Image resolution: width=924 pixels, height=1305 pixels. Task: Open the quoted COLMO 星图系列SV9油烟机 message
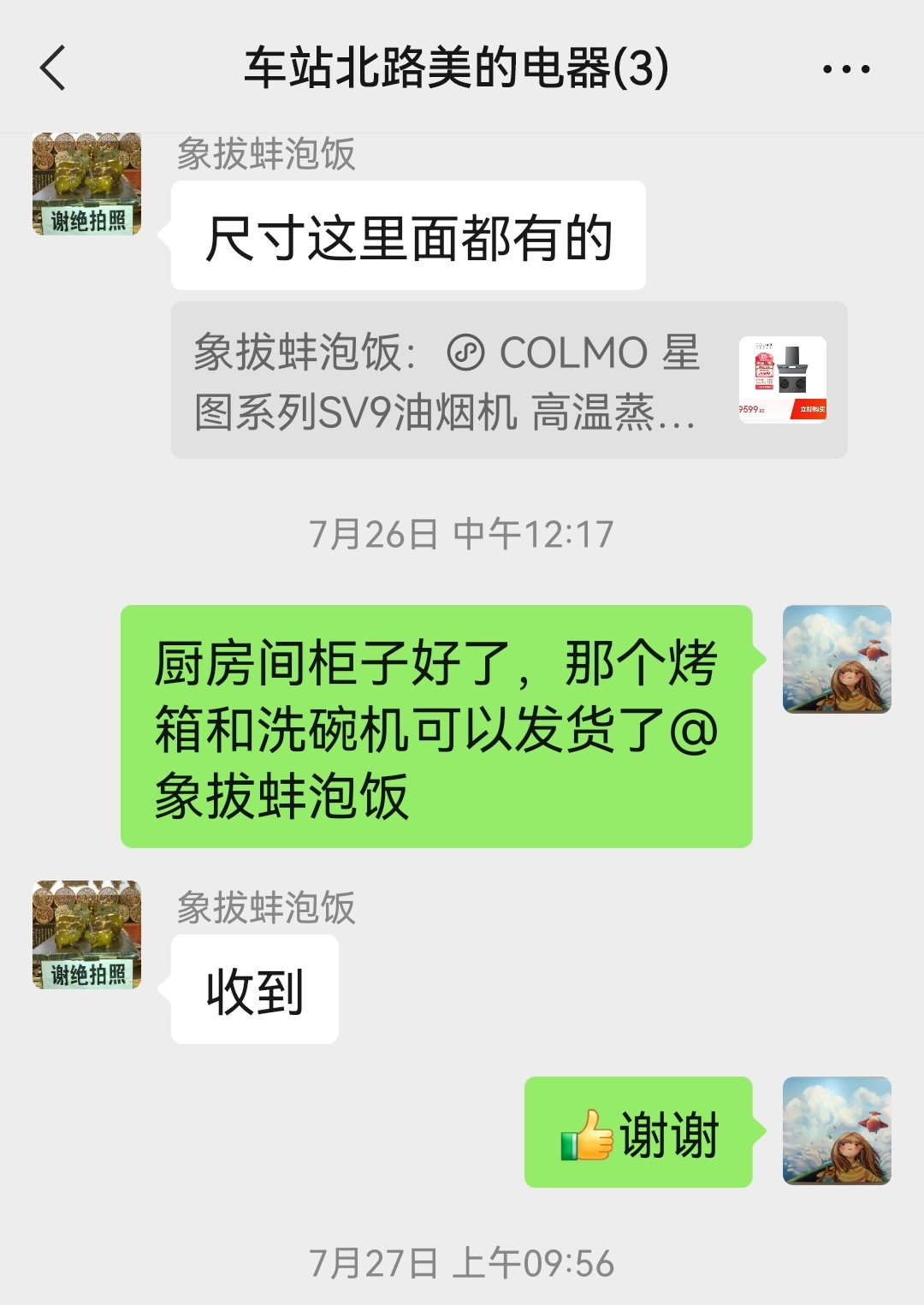(x=508, y=380)
